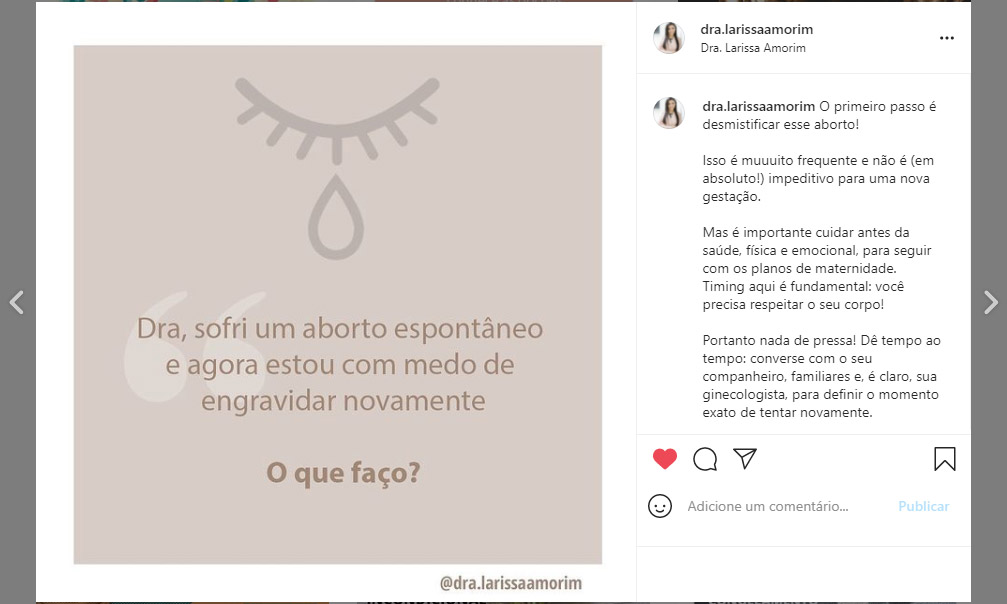Open the emoji picker for comments
The height and width of the screenshot is (604, 1007).
click(660, 506)
